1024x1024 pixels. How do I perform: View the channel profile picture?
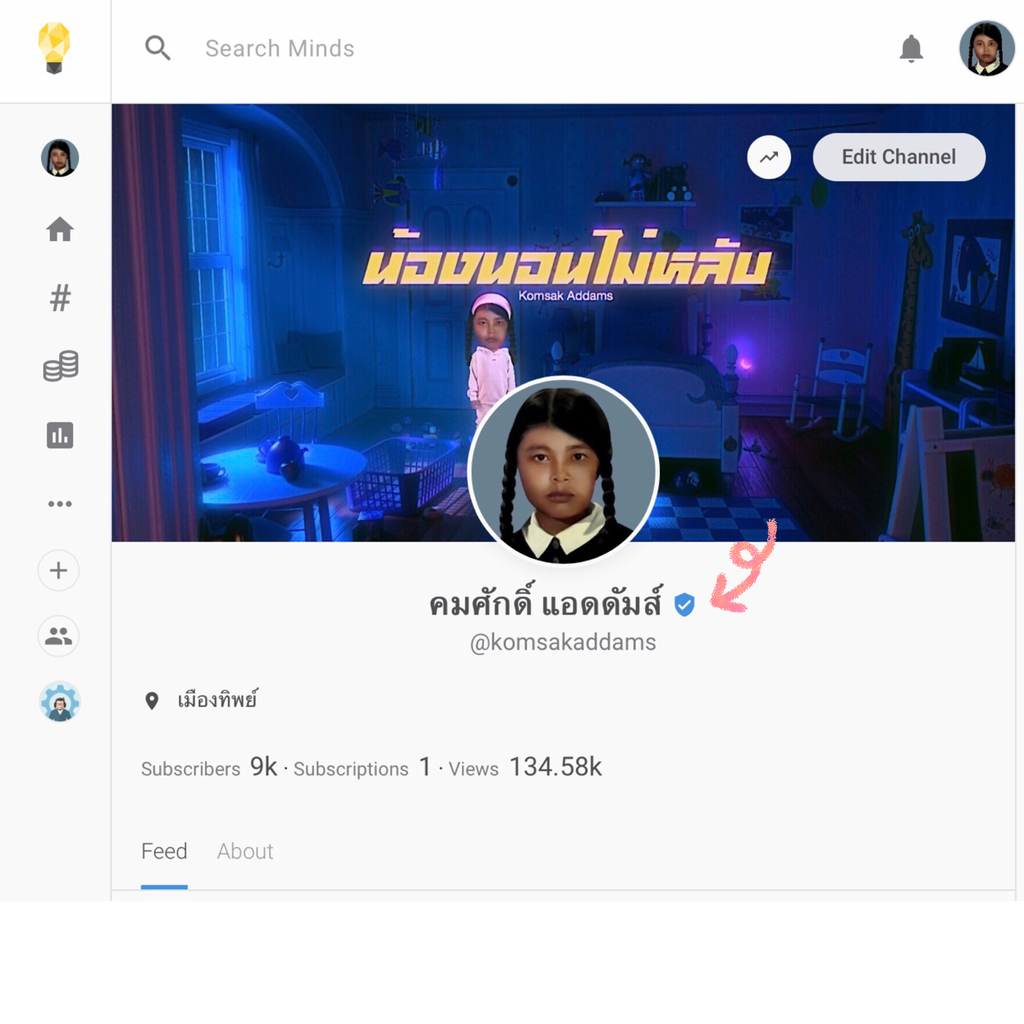tap(563, 471)
